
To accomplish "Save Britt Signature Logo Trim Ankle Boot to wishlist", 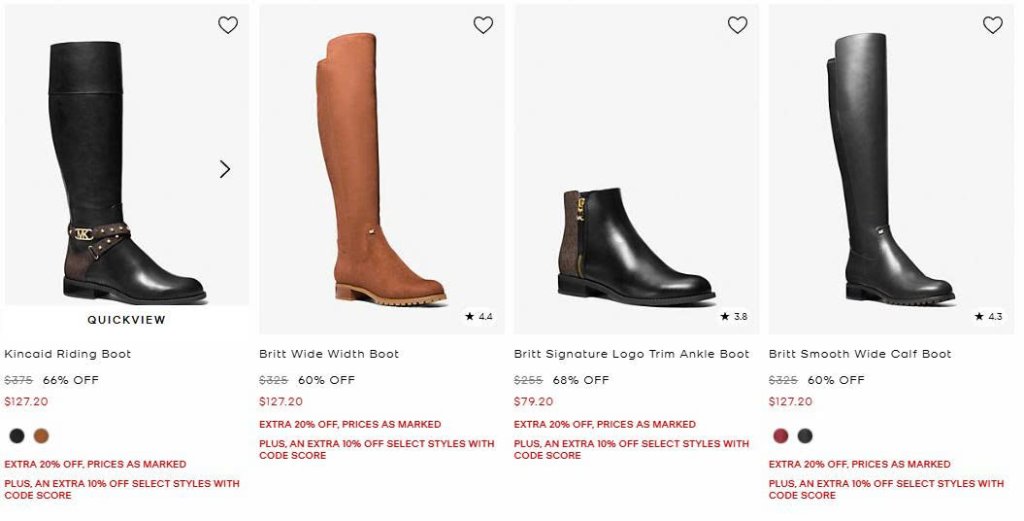I will pos(738,25).
